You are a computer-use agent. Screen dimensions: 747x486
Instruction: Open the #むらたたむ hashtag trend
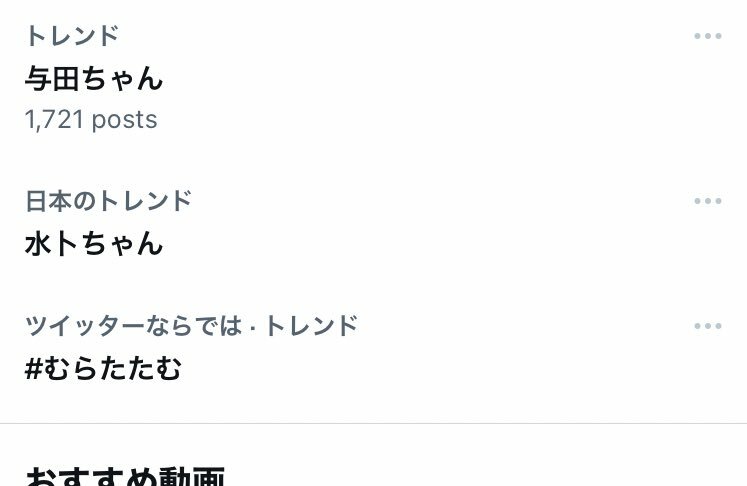coord(104,369)
